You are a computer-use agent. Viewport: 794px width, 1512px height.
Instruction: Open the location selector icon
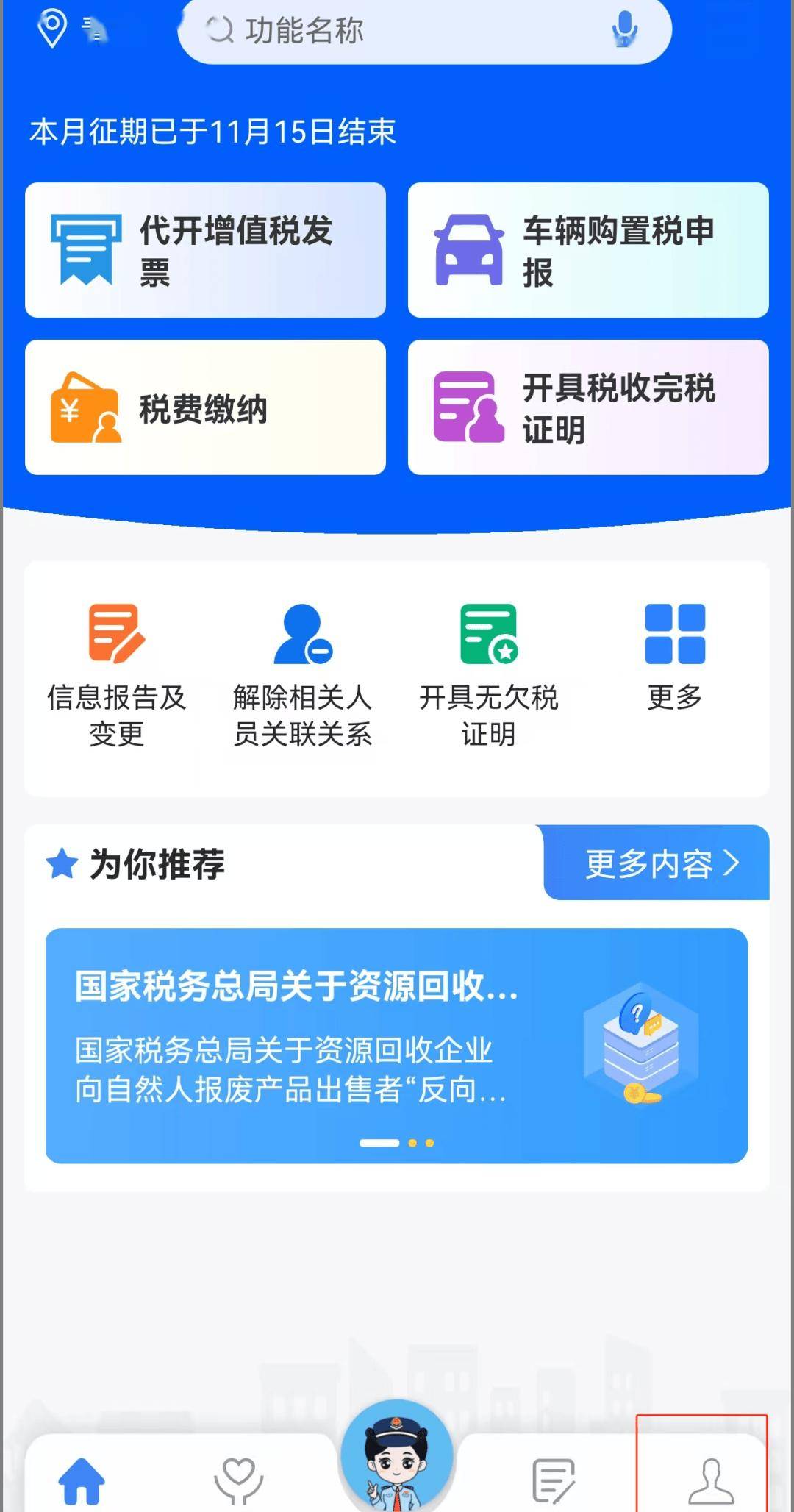pos(53,28)
